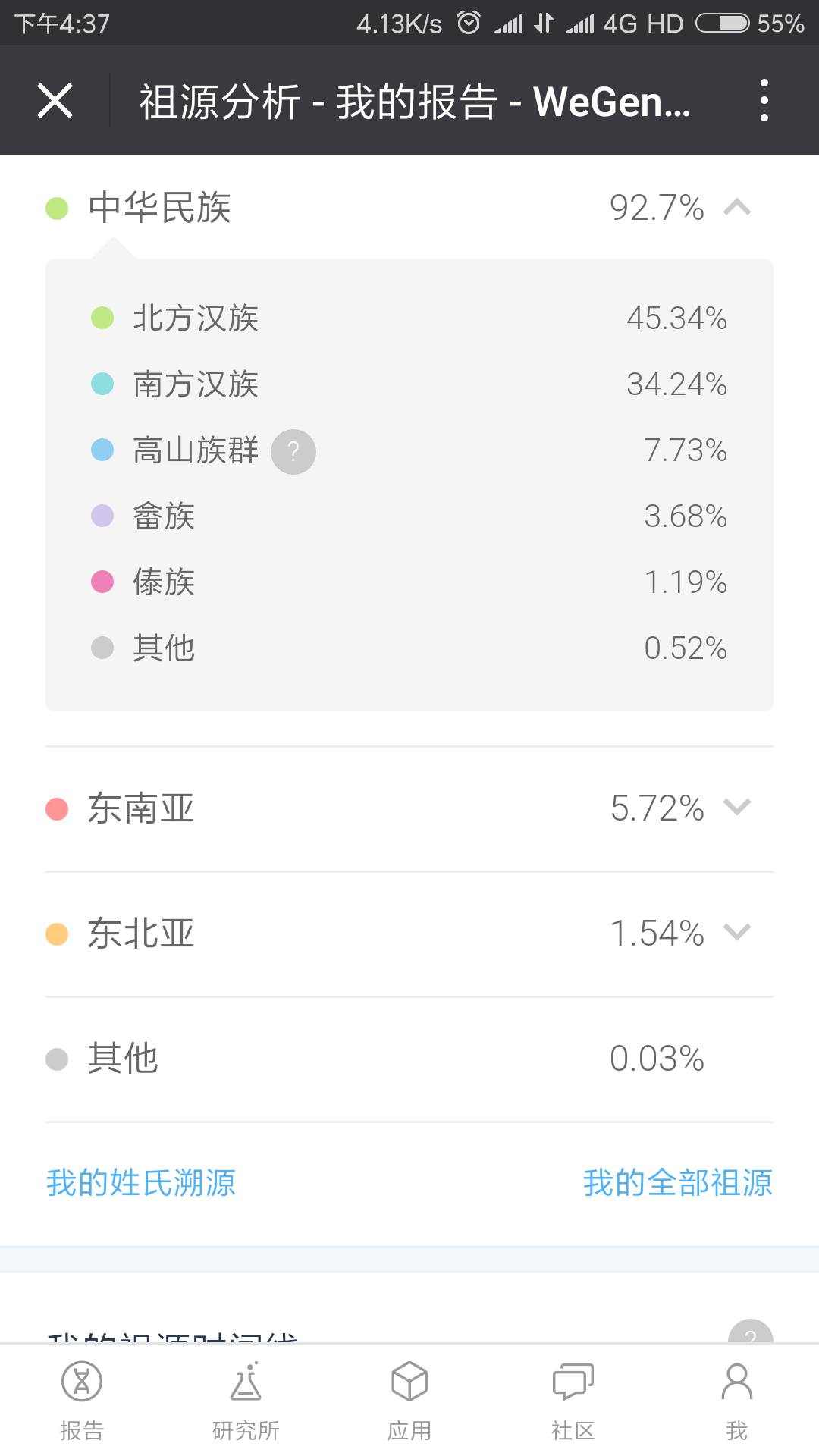Close the WeGene report page
819x1456 pixels.
55,101
